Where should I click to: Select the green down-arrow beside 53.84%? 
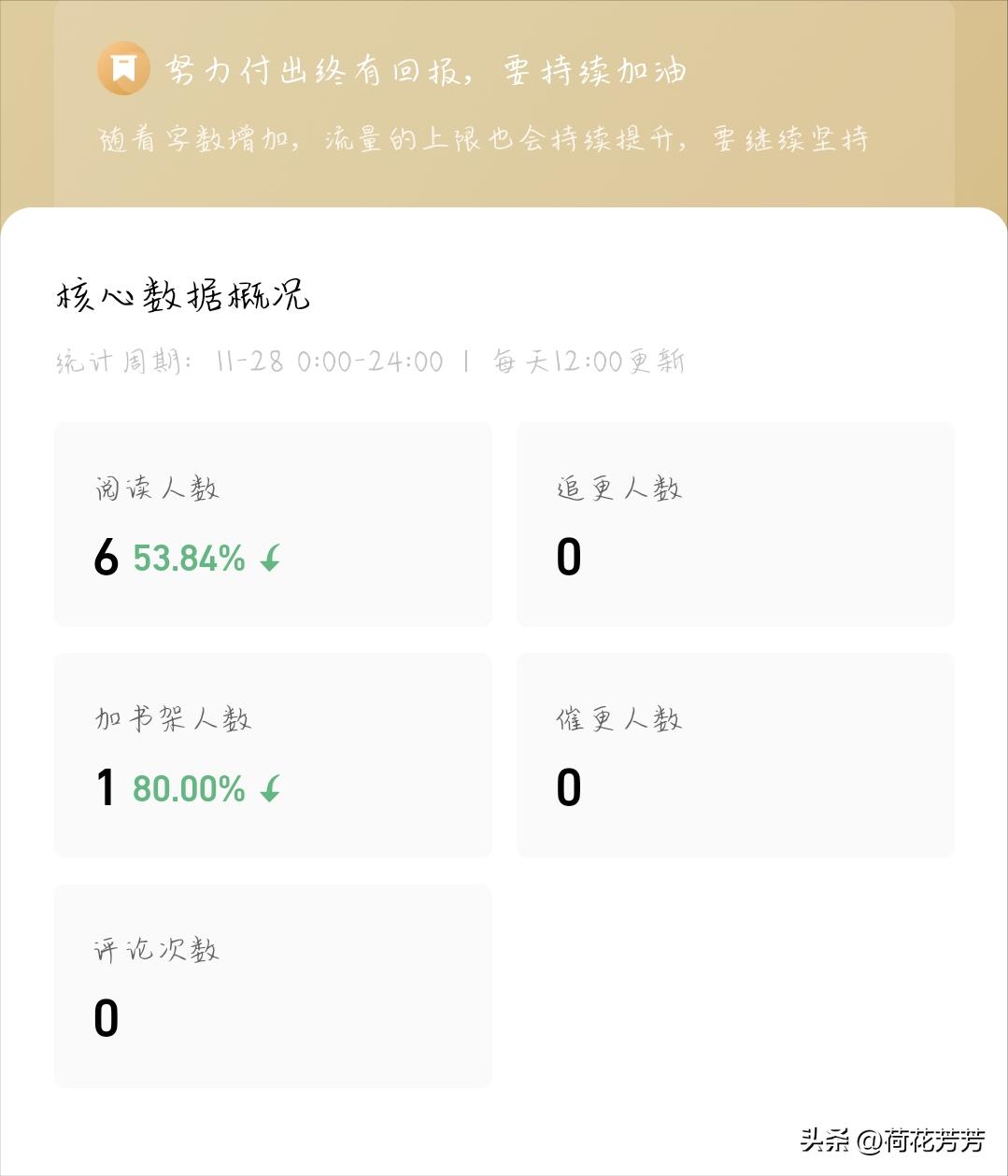point(269,560)
